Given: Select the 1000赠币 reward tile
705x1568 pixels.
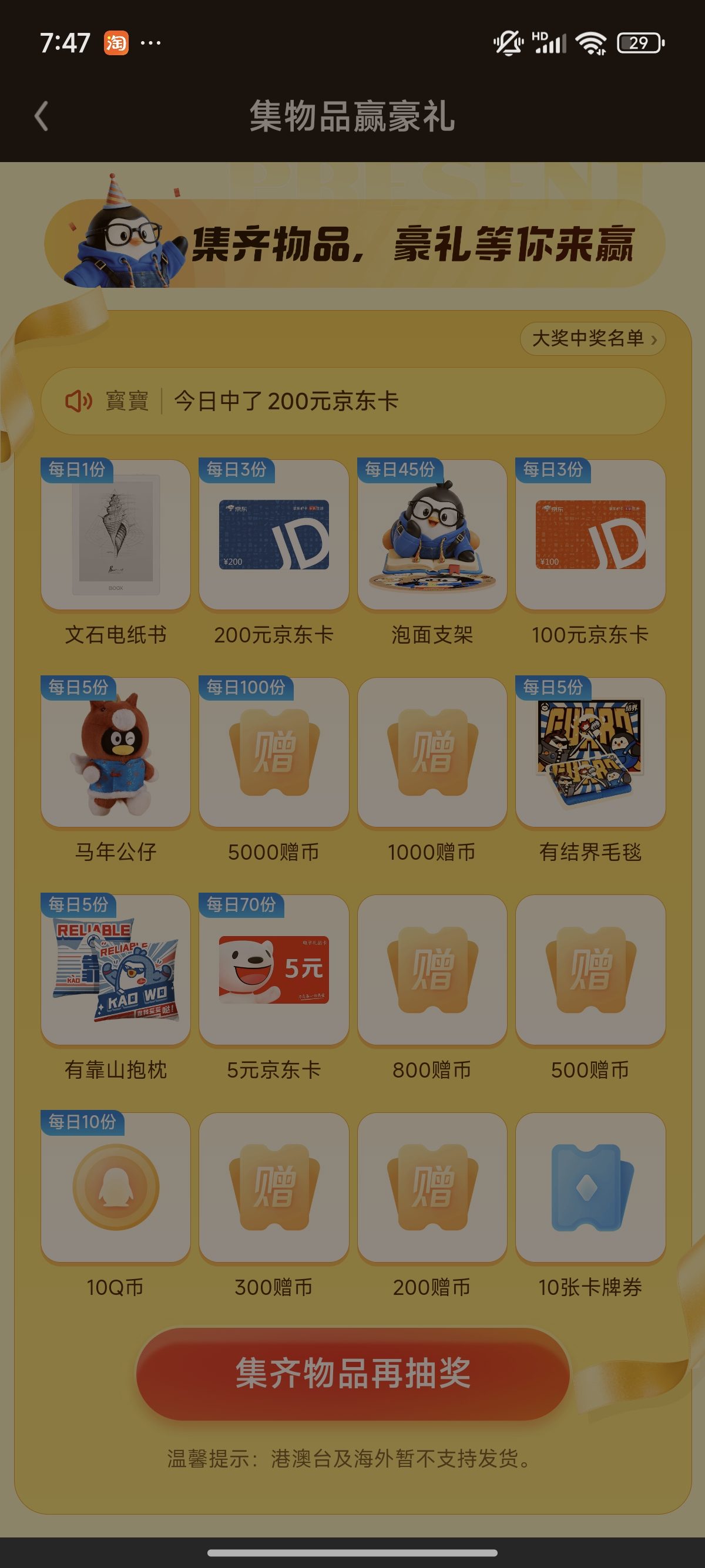Looking at the screenshot, I should [432, 752].
